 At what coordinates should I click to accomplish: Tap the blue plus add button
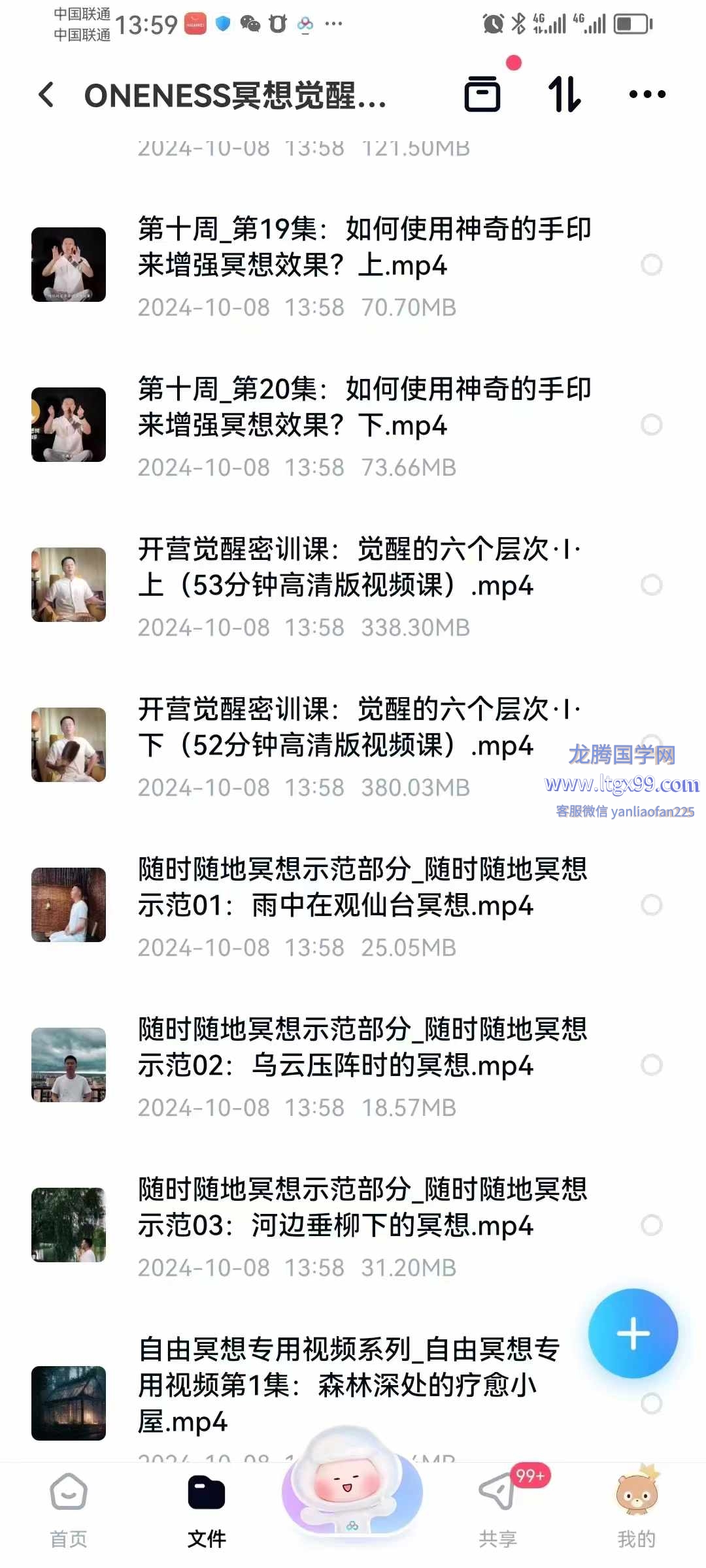(x=633, y=1333)
